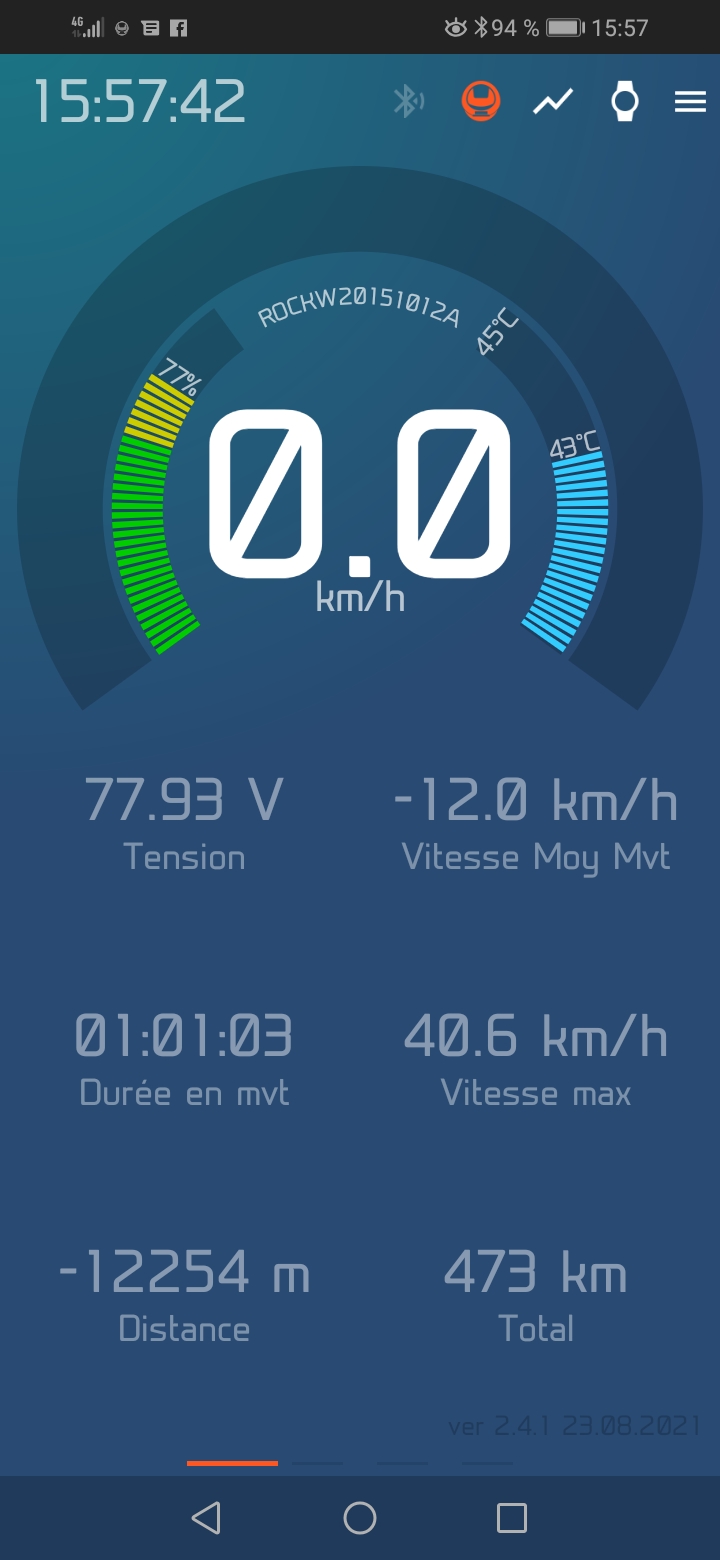Tap the orange wheel icon
Screen dimensions: 720x1560
tap(481, 101)
